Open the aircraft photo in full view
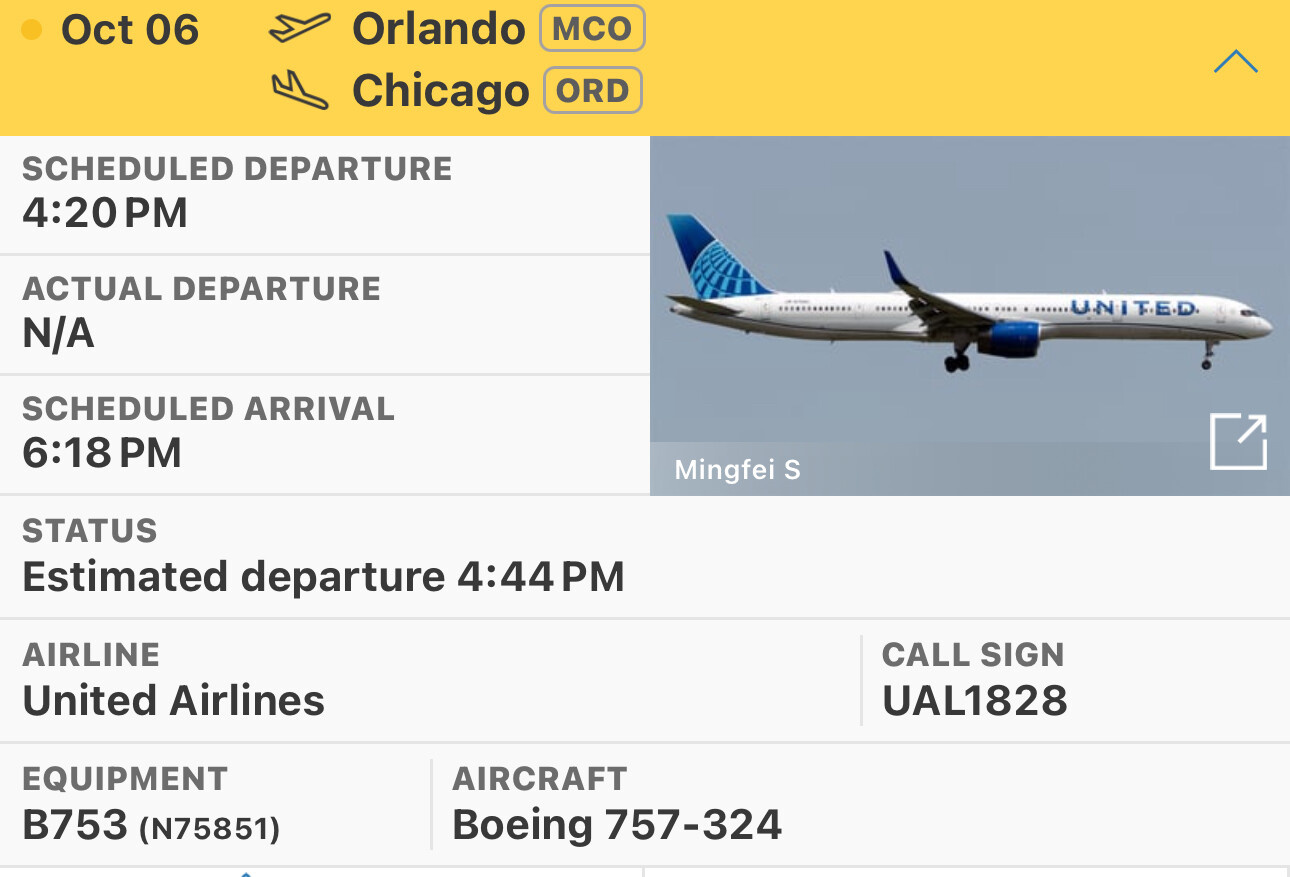Viewport: 1290px width, 877px height. coord(1238,442)
